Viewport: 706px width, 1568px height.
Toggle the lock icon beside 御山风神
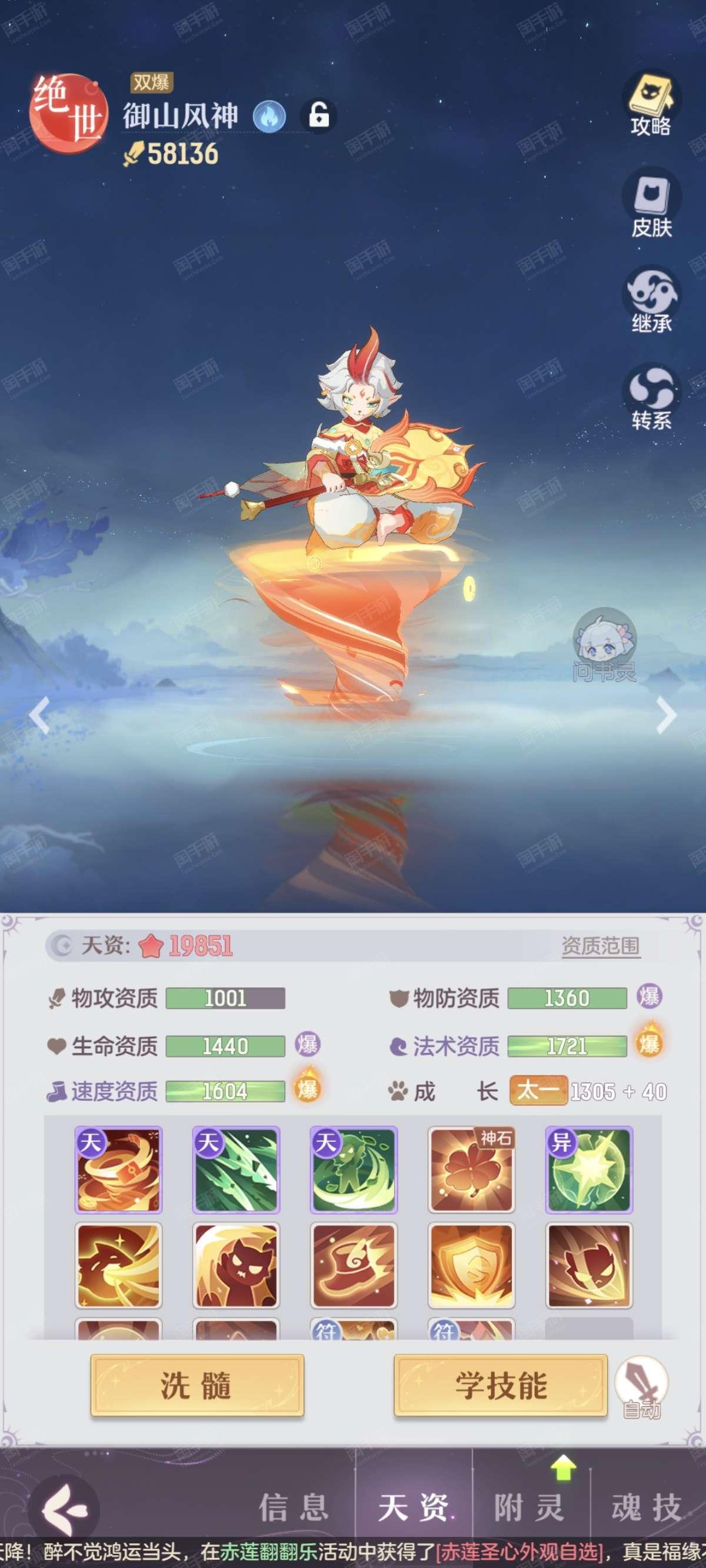(x=319, y=114)
